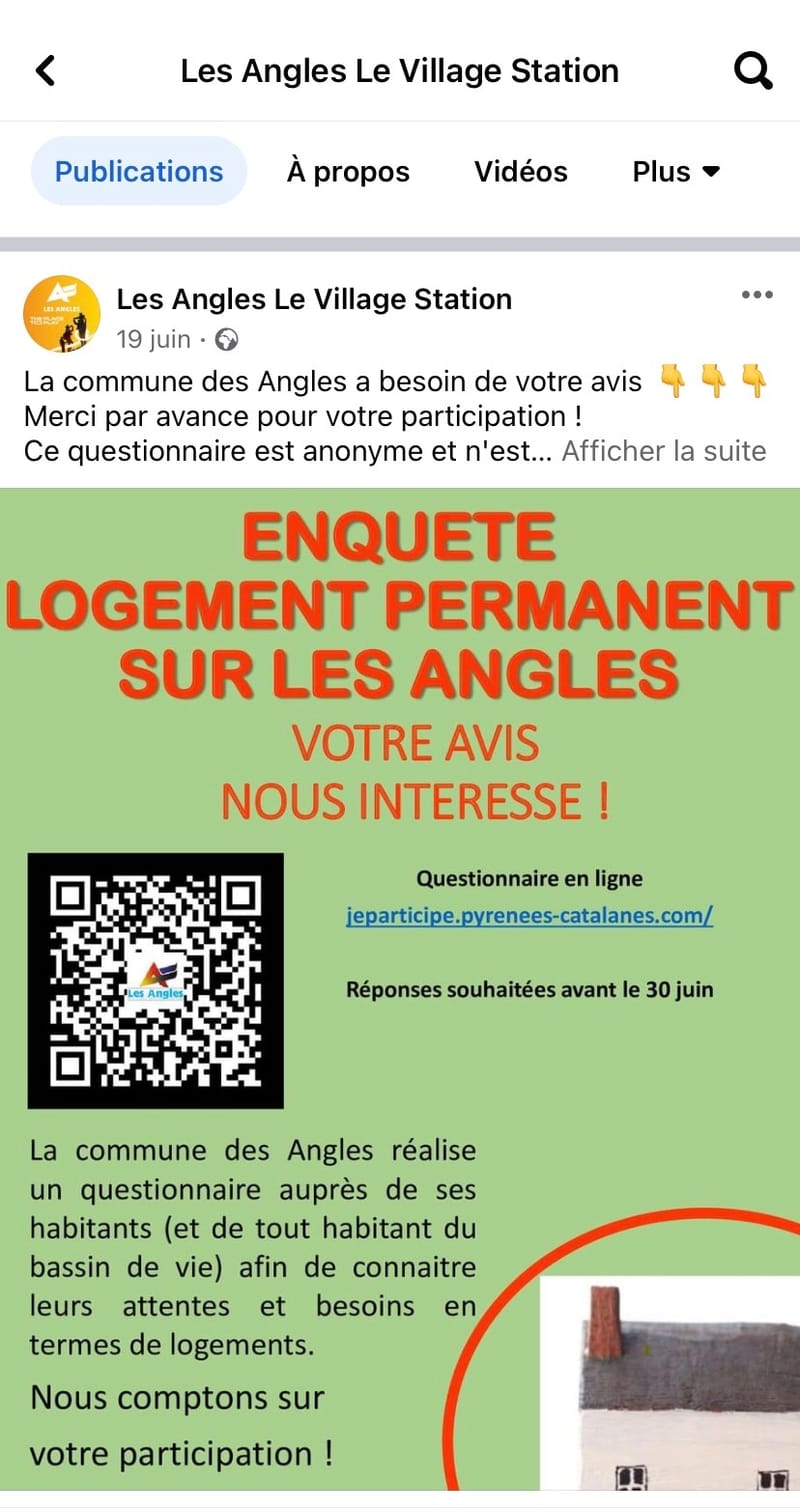Open the À propos tab
Image resolution: width=800 pixels, height=1508 pixels.
(348, 171)
